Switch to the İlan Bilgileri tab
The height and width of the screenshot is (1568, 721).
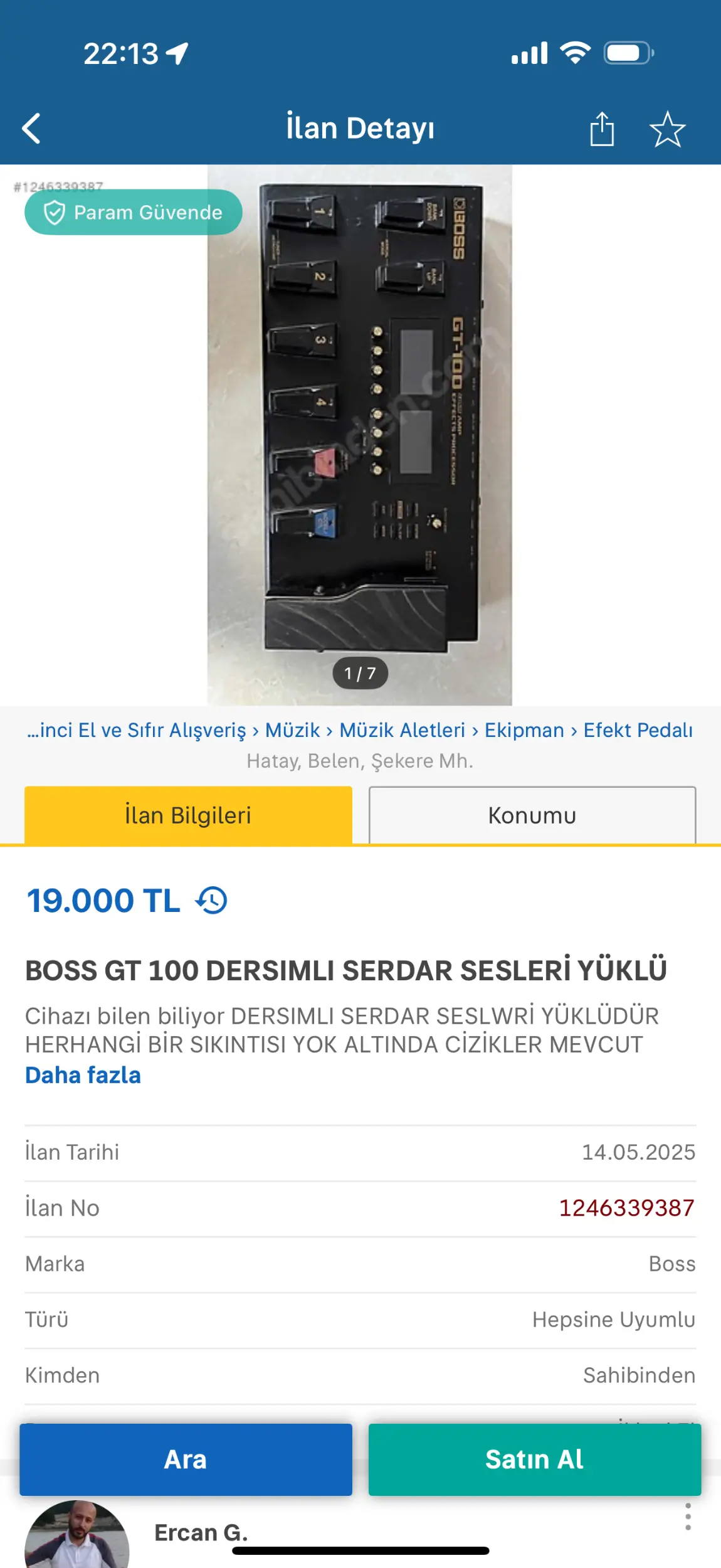tap(188, 815)
